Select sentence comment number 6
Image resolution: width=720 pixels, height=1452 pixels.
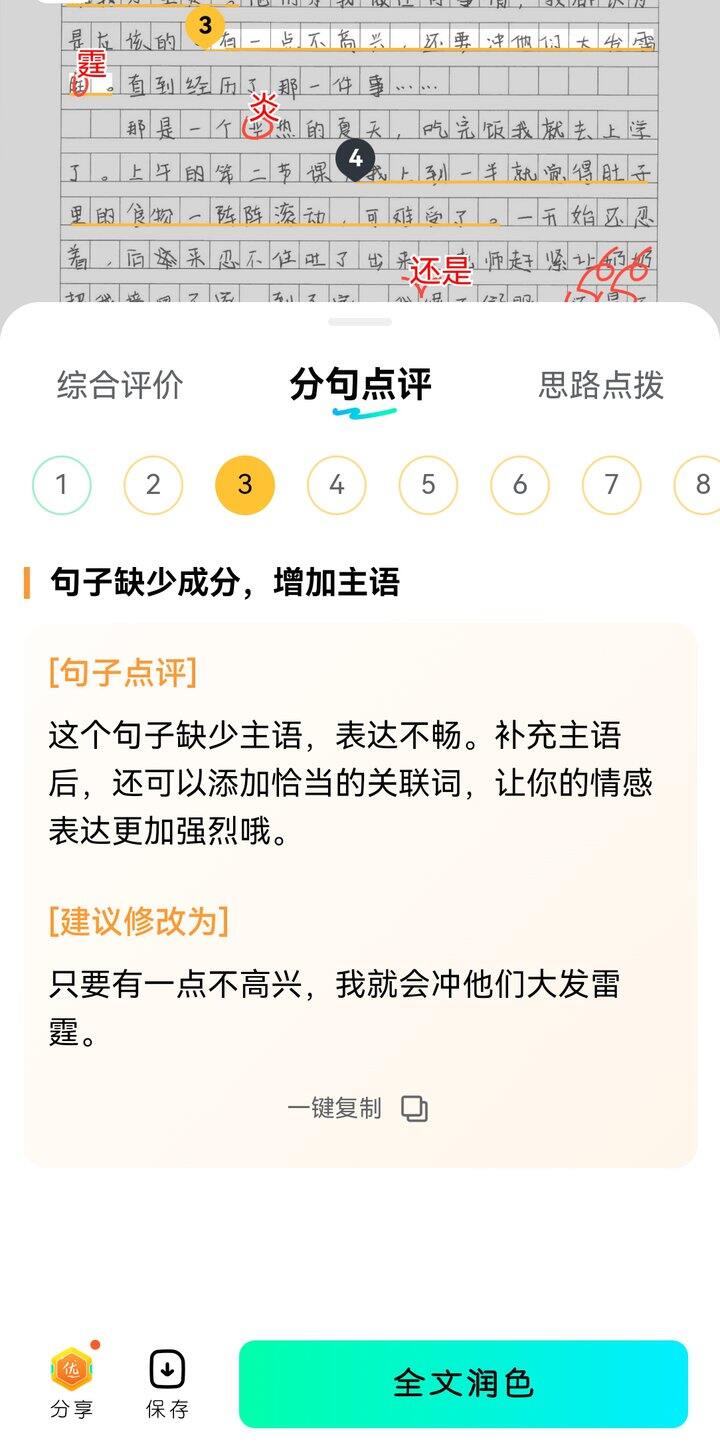pos(520,485)
